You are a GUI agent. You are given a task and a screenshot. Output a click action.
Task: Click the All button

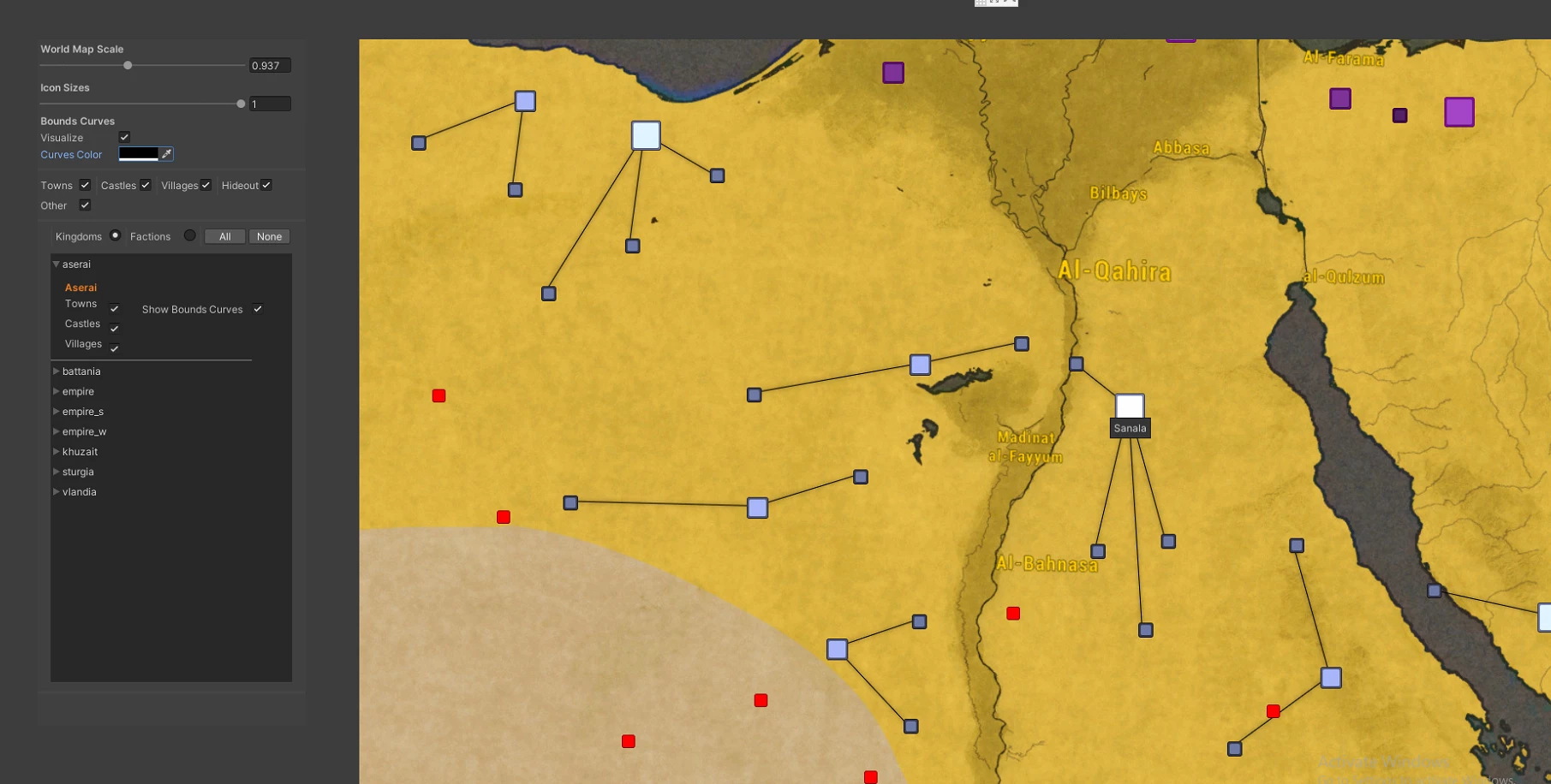225,236
